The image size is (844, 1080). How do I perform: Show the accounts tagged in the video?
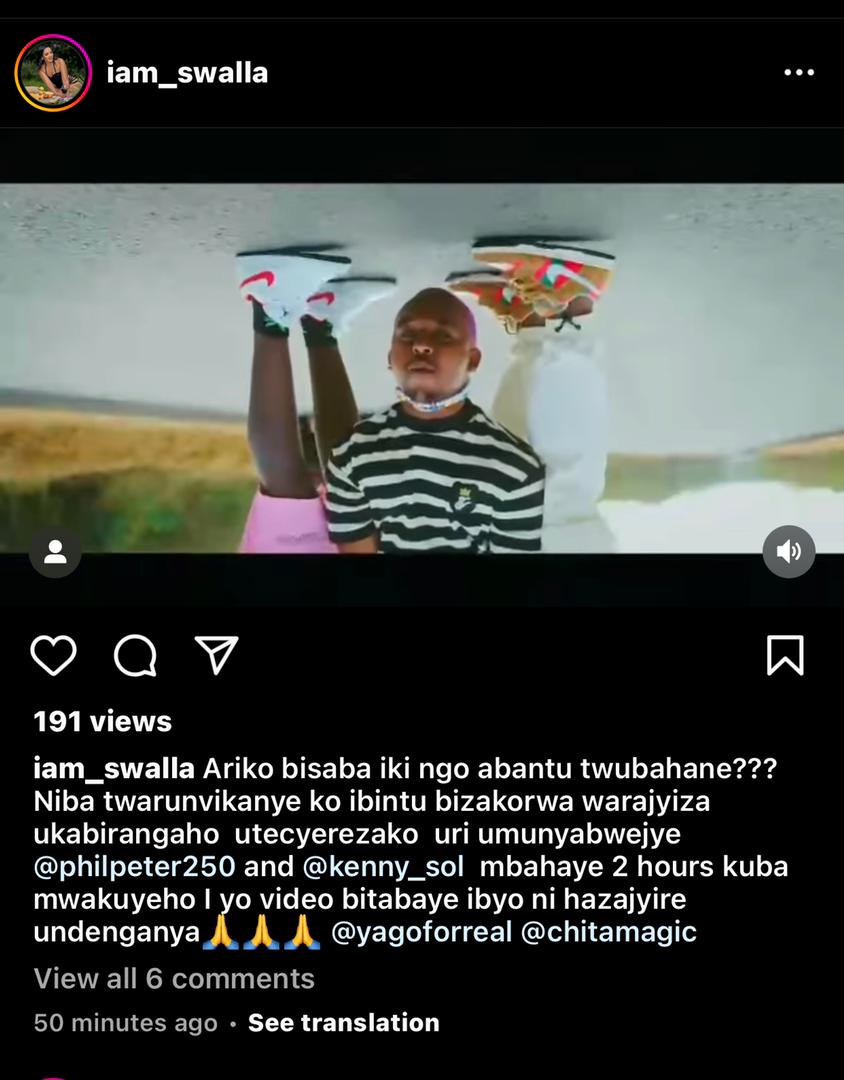pos(55,551)
